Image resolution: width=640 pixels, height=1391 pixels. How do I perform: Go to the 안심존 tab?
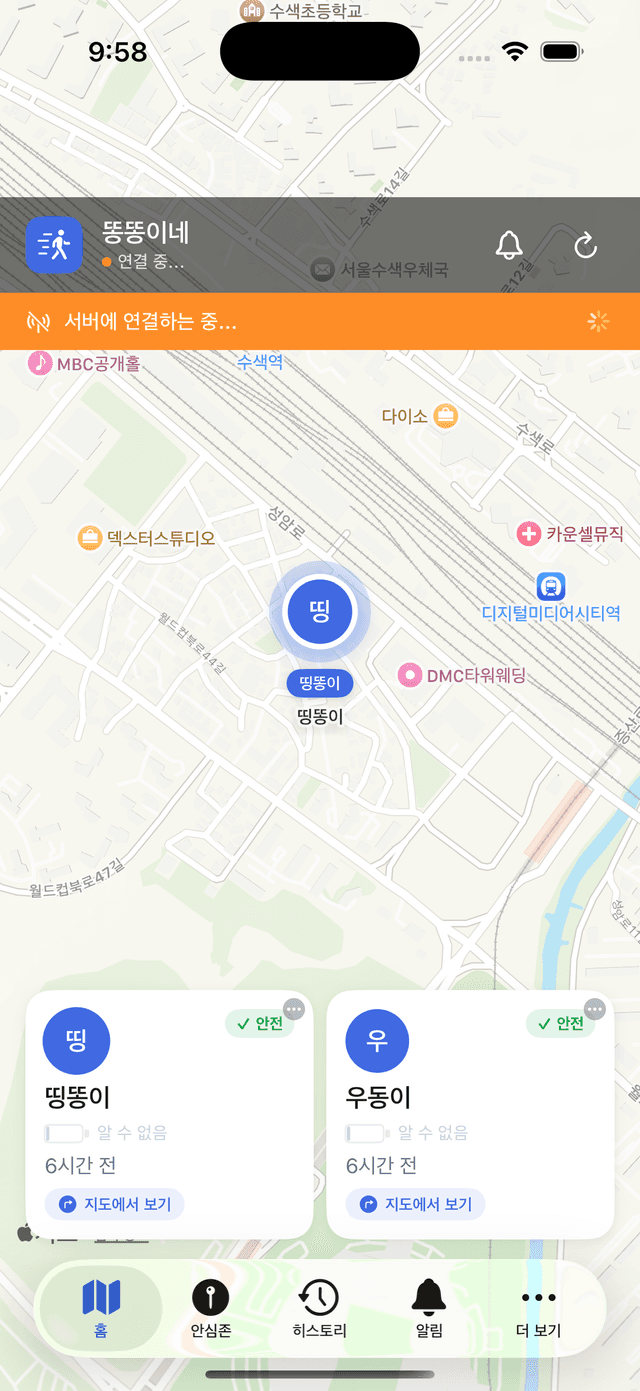click(x=211, y=1308)
